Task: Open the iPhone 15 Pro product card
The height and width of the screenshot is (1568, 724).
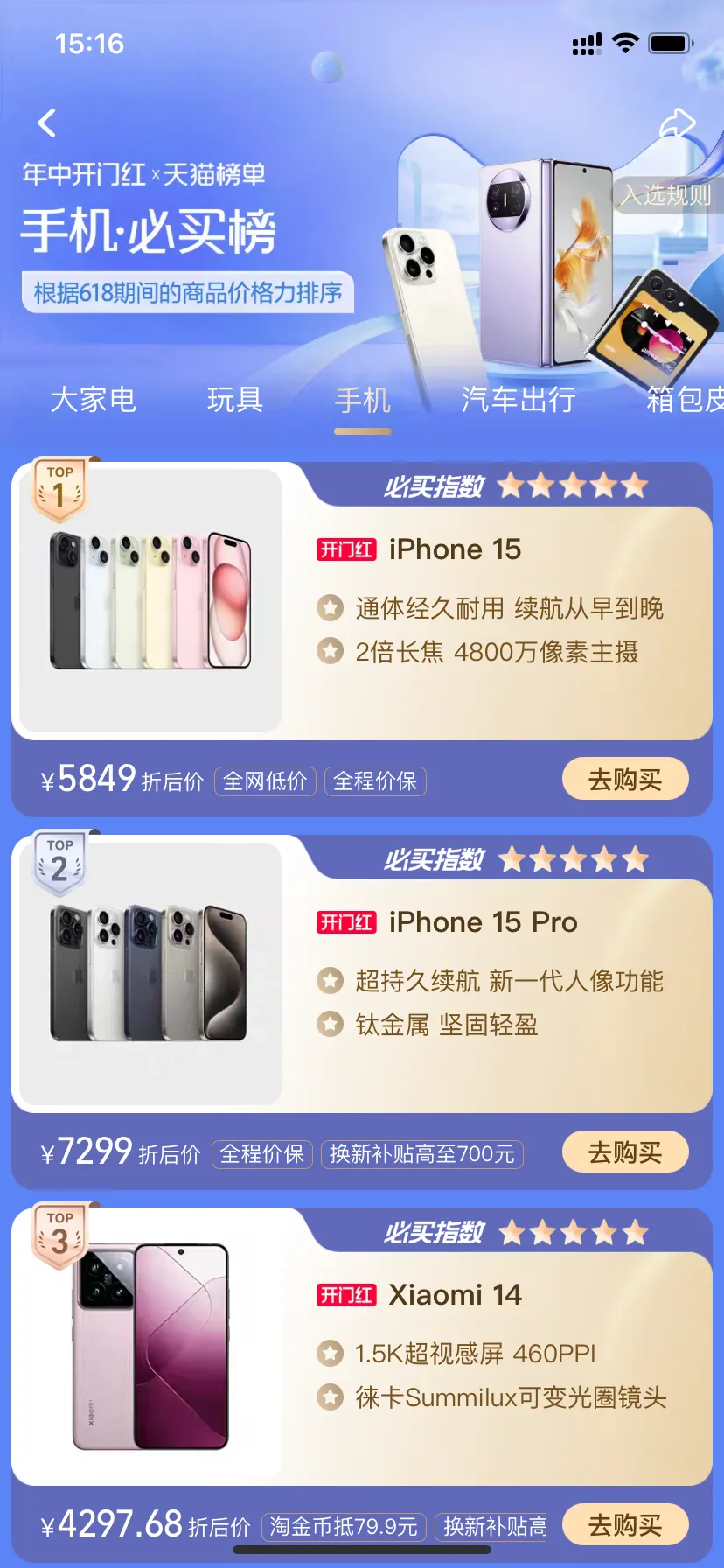Action: pyautogui.click(x=483, y=922)
